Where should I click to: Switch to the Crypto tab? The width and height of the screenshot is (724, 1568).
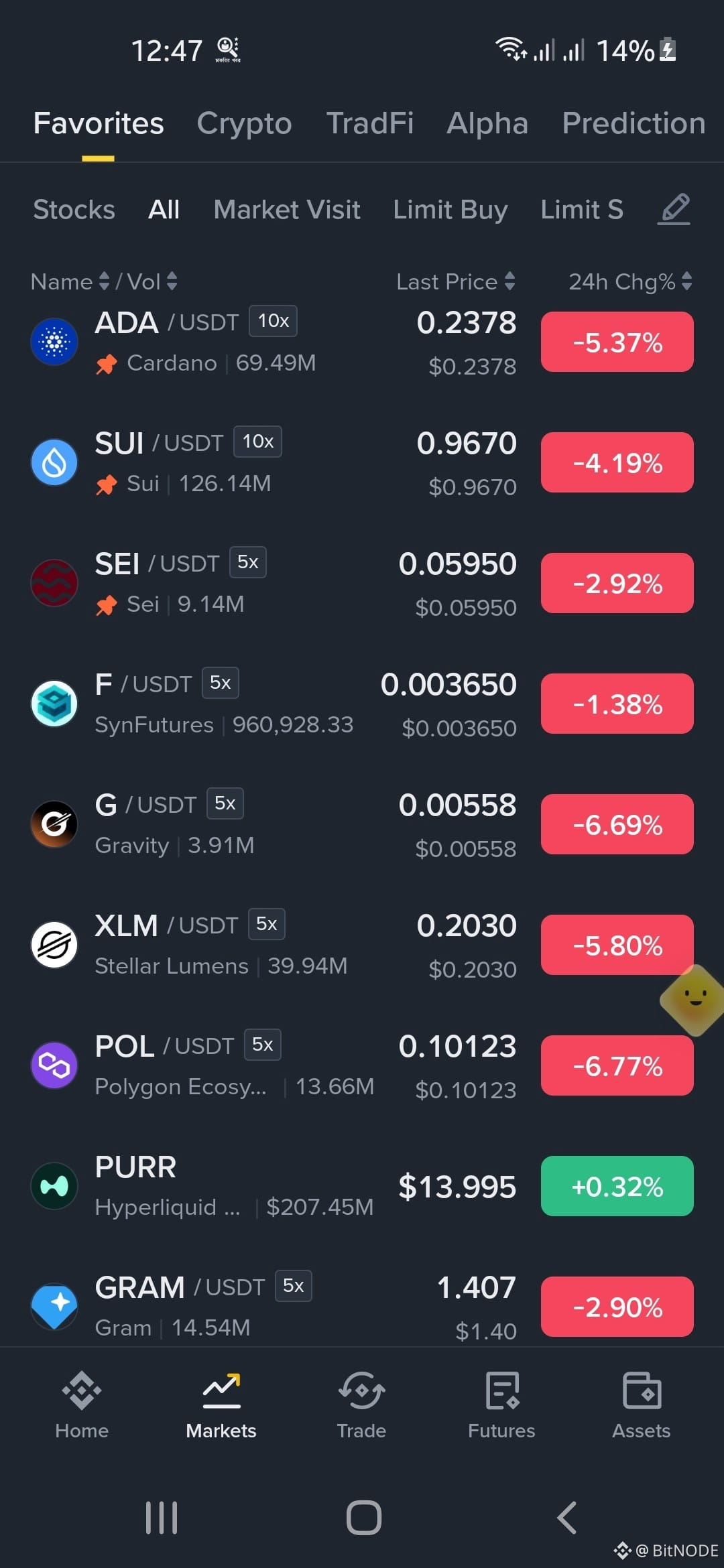pos(244,123)
